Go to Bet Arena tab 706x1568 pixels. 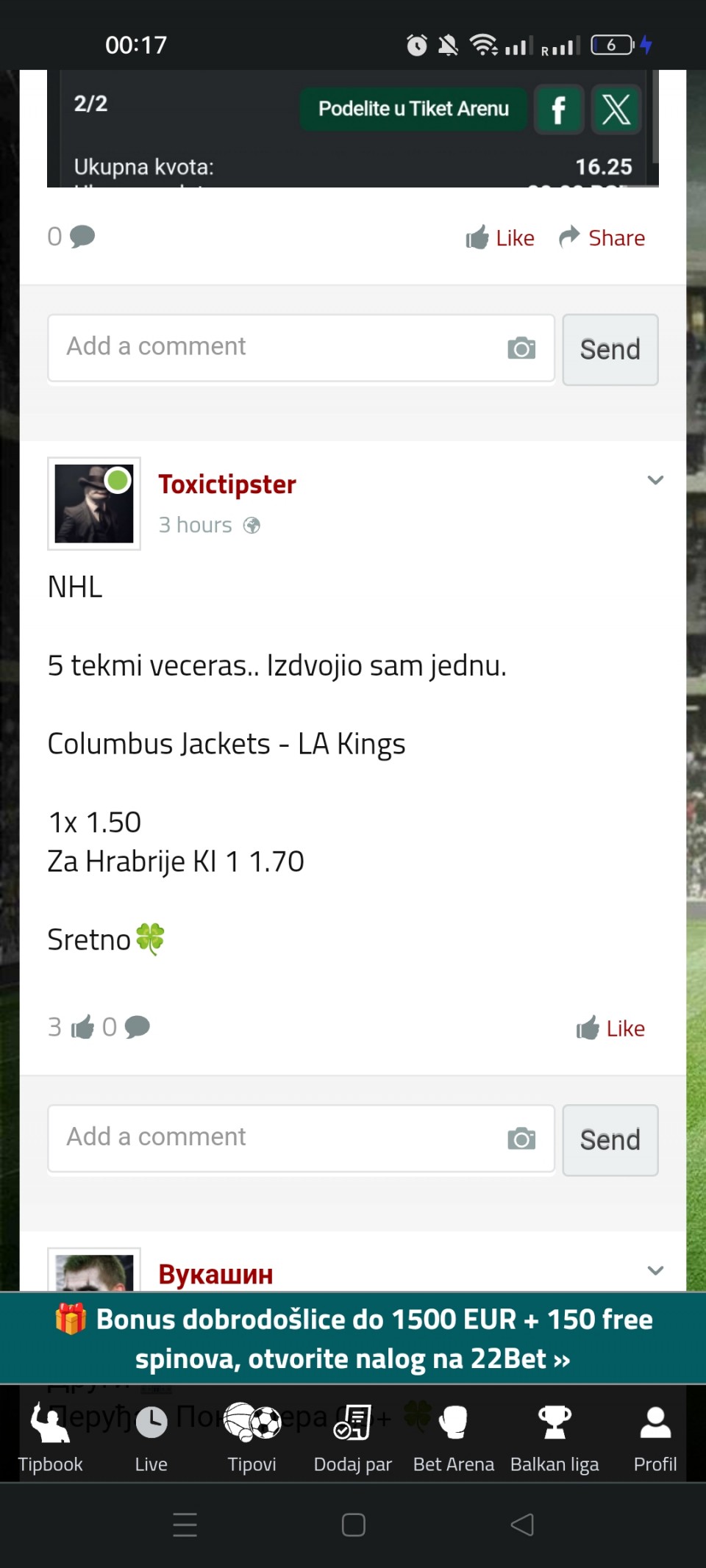[454, 1437]
